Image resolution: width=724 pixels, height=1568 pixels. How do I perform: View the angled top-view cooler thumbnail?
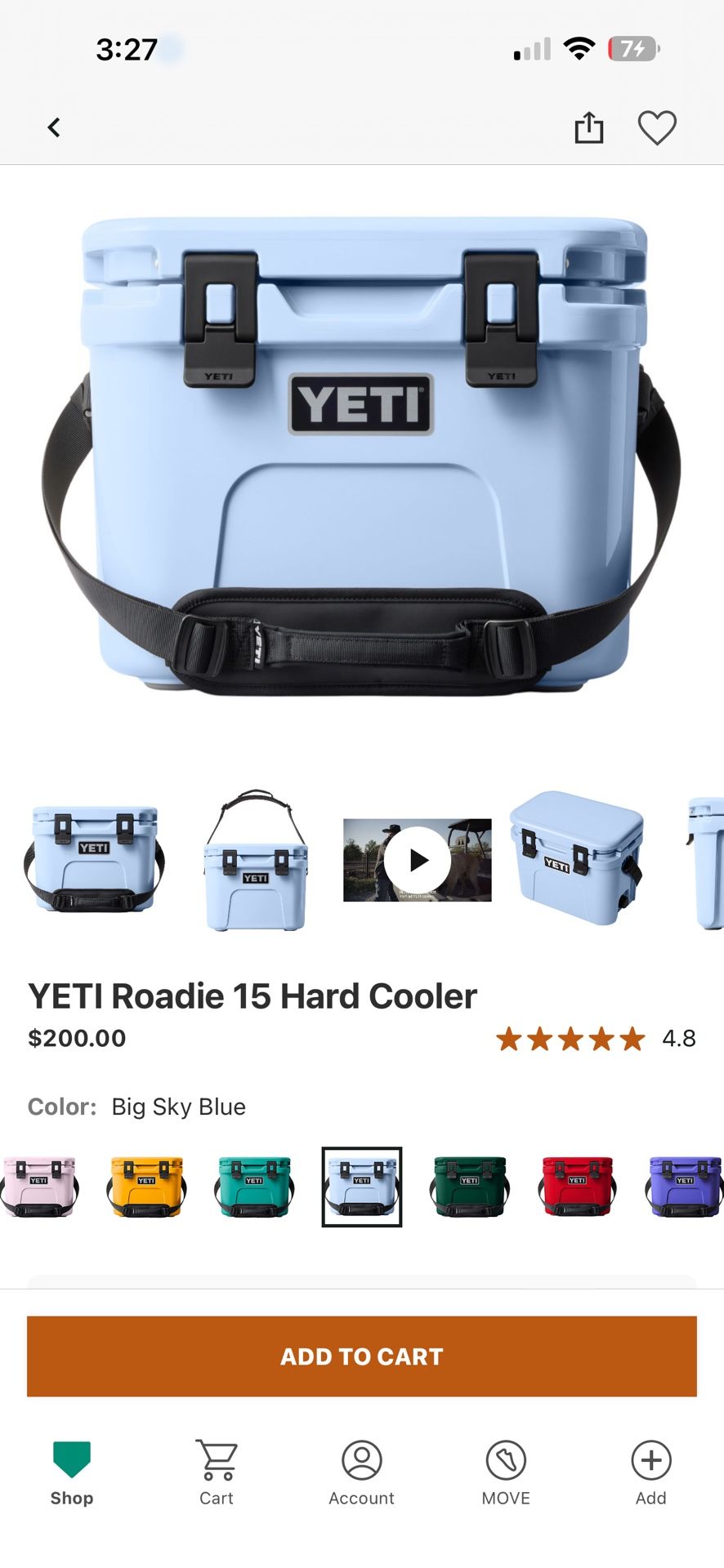(578, 858)
